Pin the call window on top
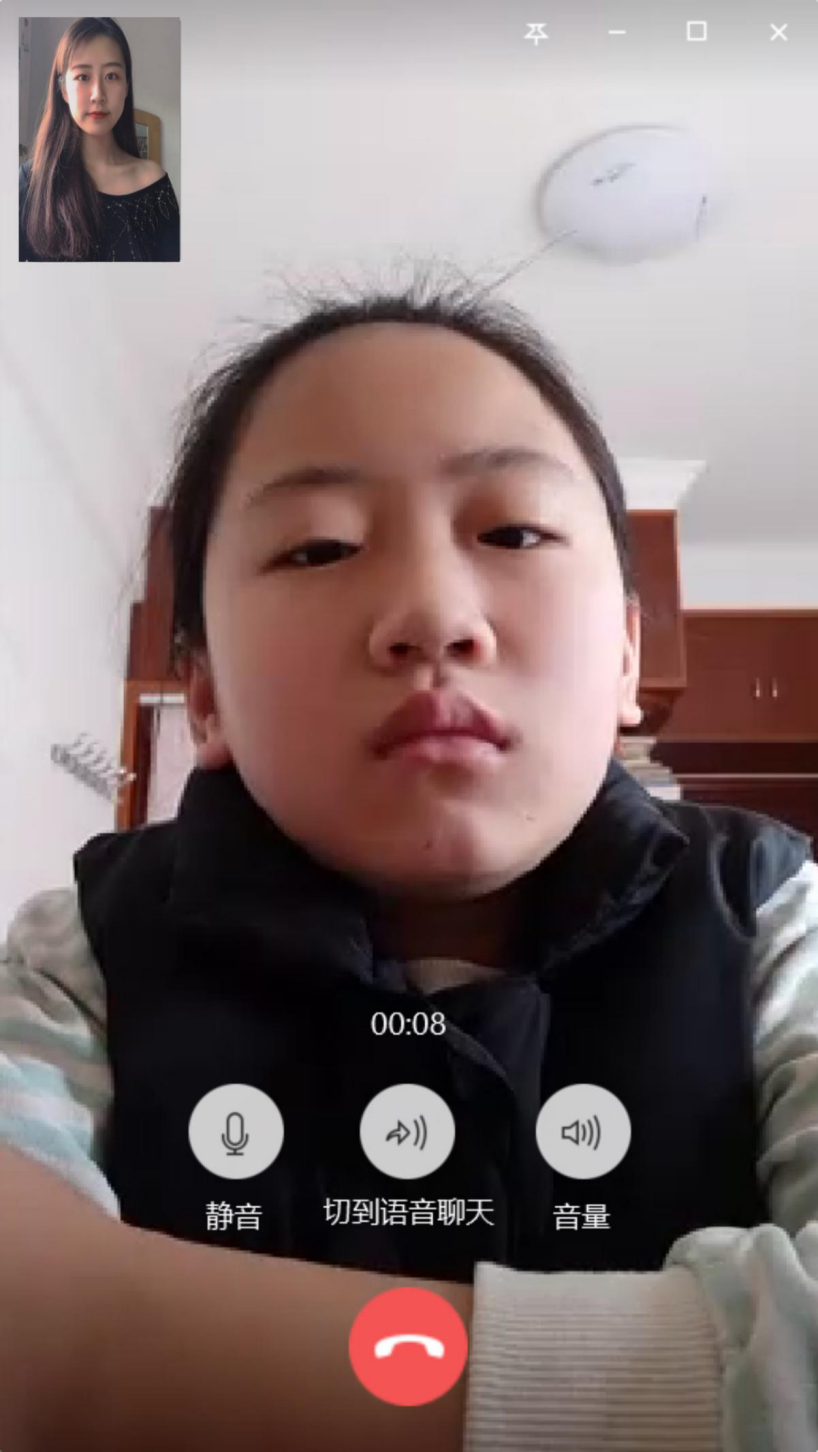Viewport: 818px width, 1452px height. pyautogui.click(x=536, y=33)
